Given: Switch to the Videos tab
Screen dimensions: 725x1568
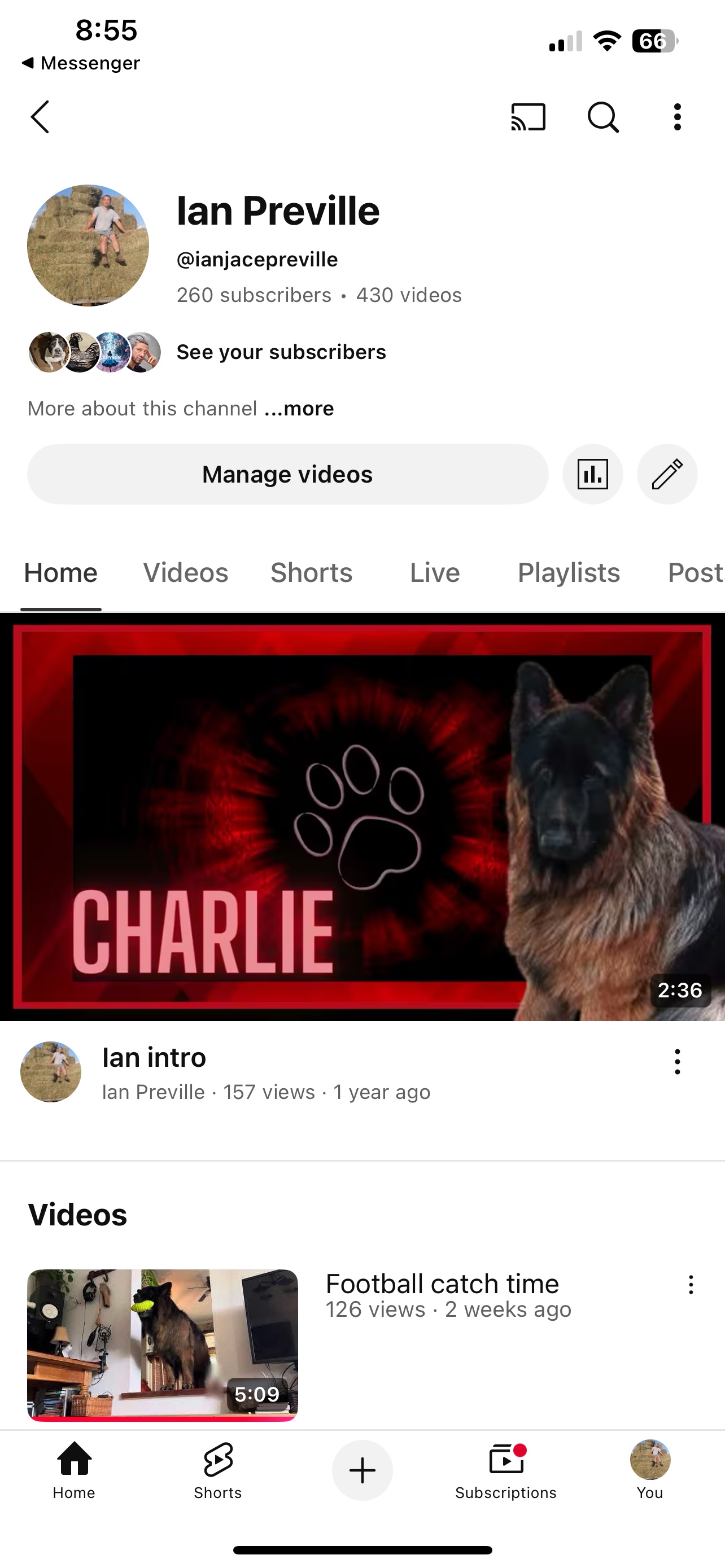Looking at the screenshot, I should pyautogui.click(x=186, y=573).
